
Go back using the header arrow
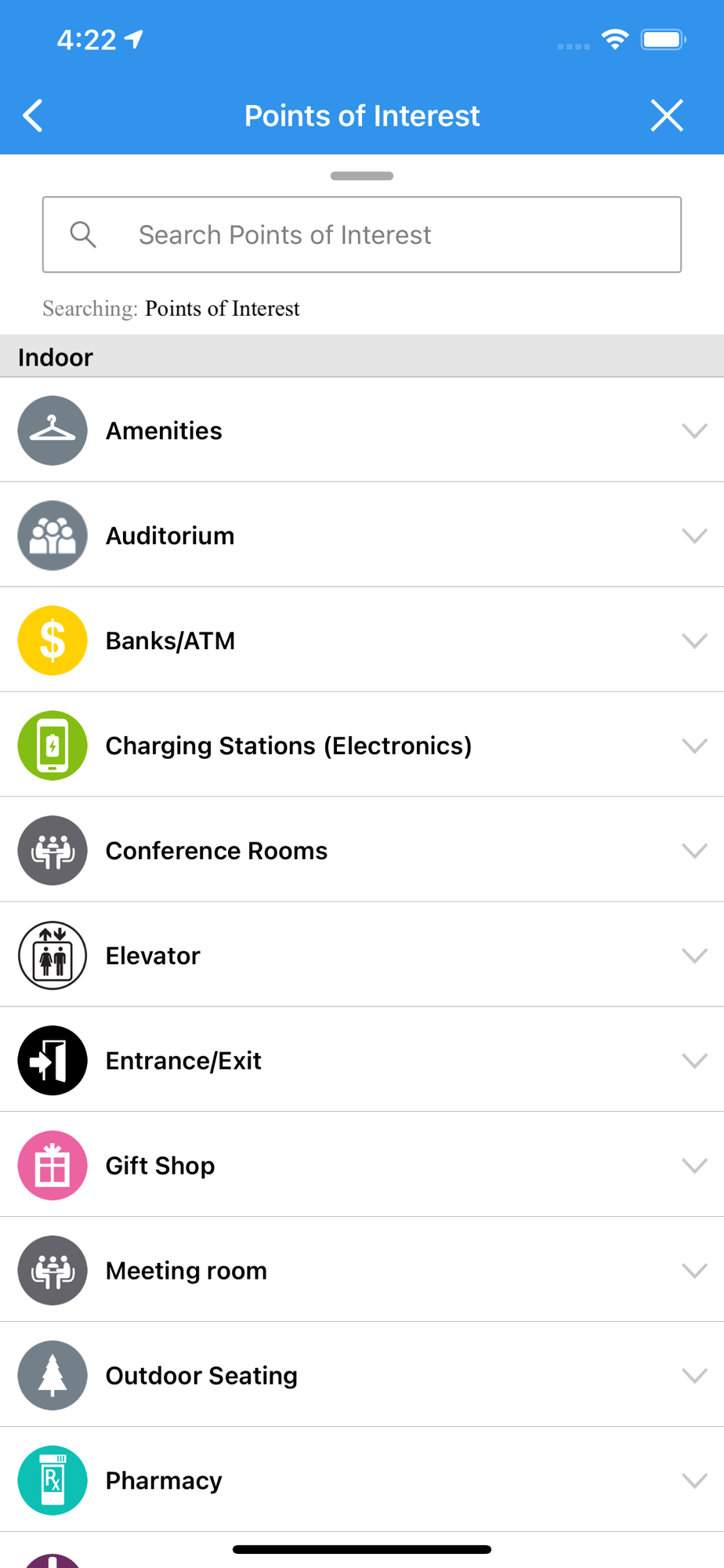33,116
